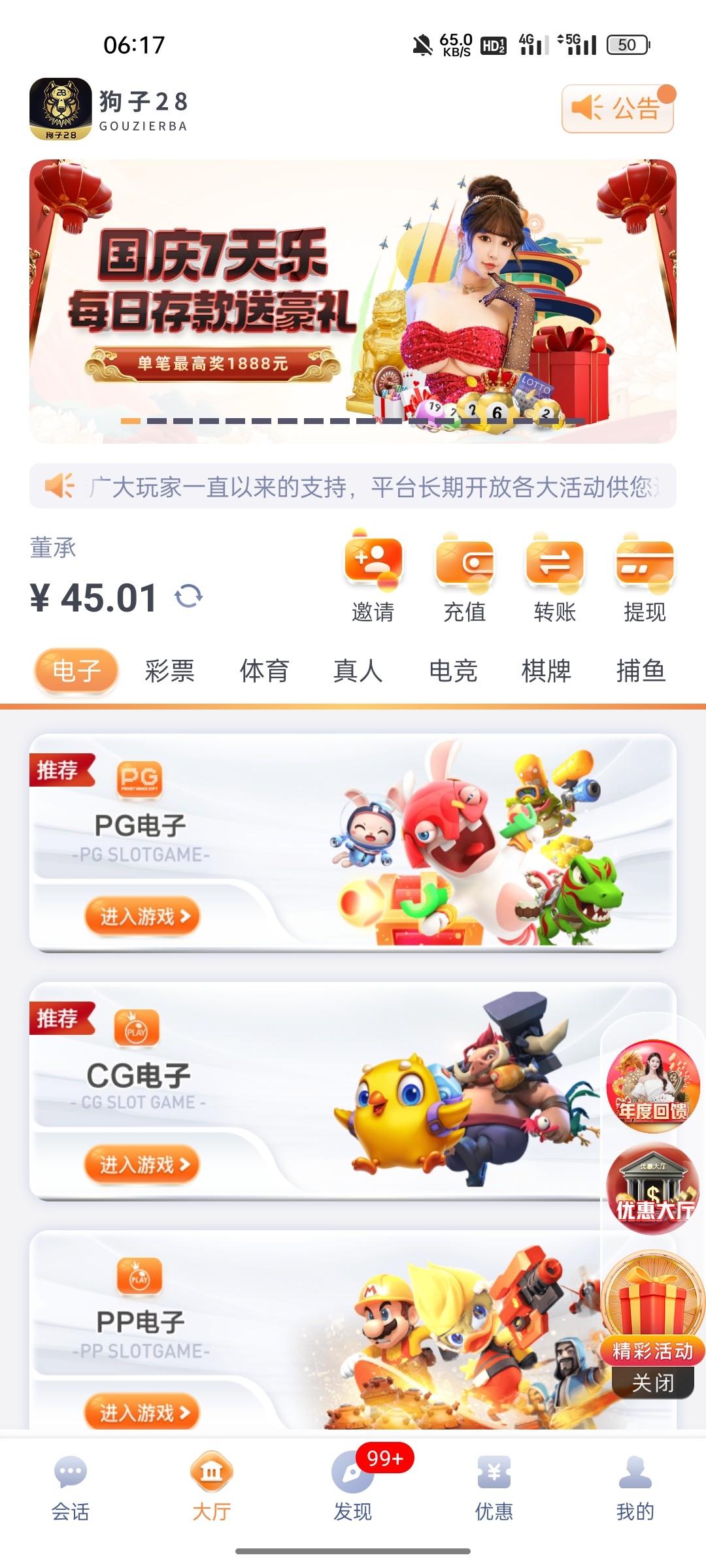Switch to the 捕鱼 tab

(x=641, y=671)
